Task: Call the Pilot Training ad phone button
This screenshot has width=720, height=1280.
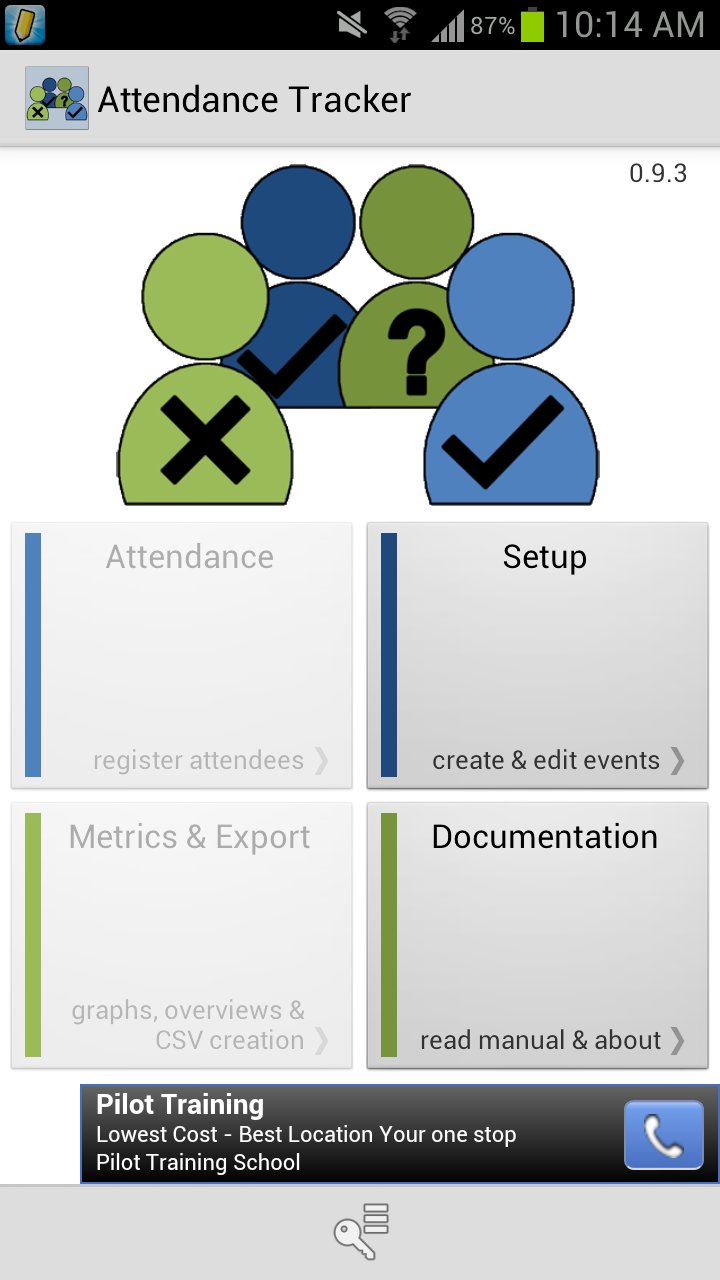Action: (664, 1135)
